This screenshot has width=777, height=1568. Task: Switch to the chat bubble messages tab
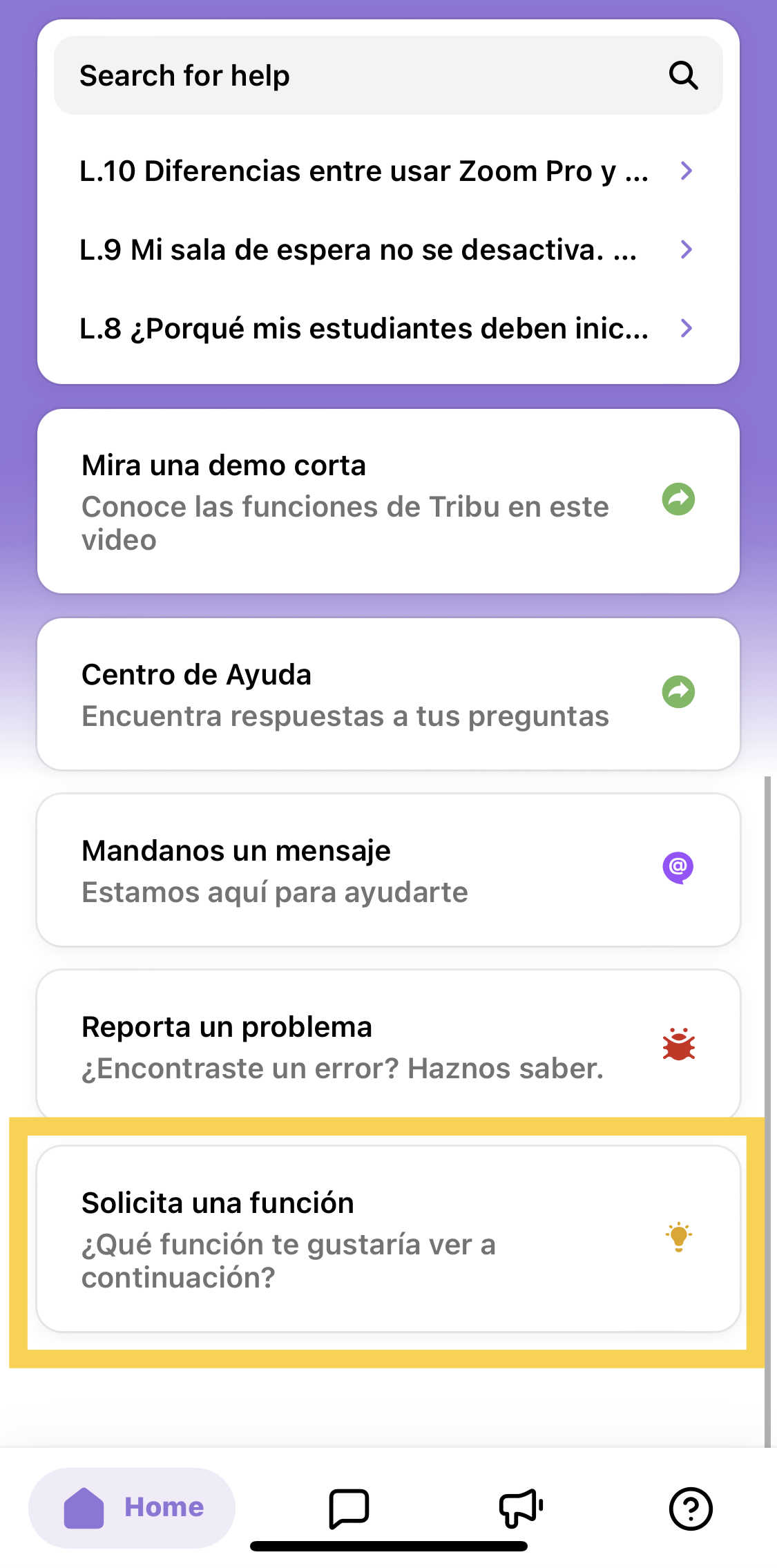click(x=349, y=1509)
